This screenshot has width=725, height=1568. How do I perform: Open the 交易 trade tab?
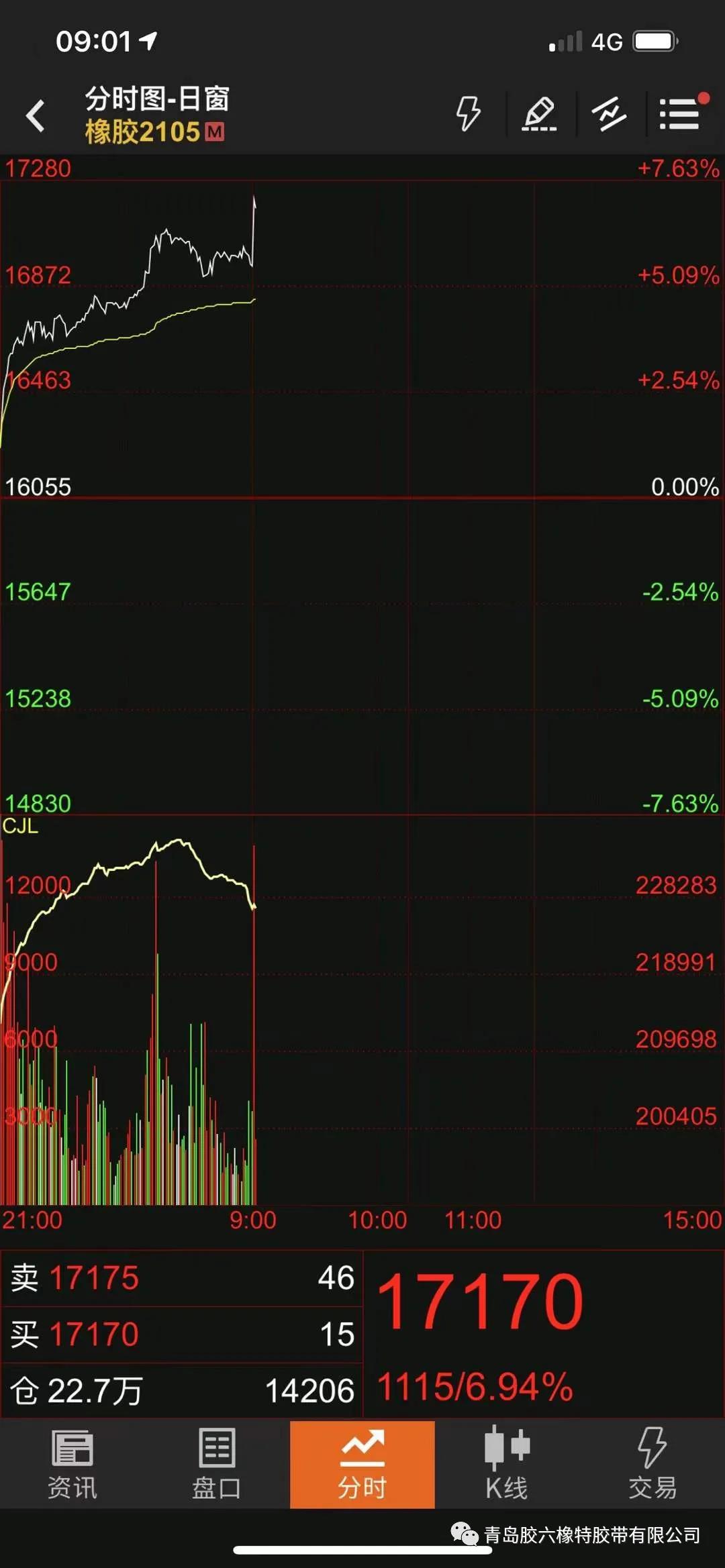tap(652, 1465)
